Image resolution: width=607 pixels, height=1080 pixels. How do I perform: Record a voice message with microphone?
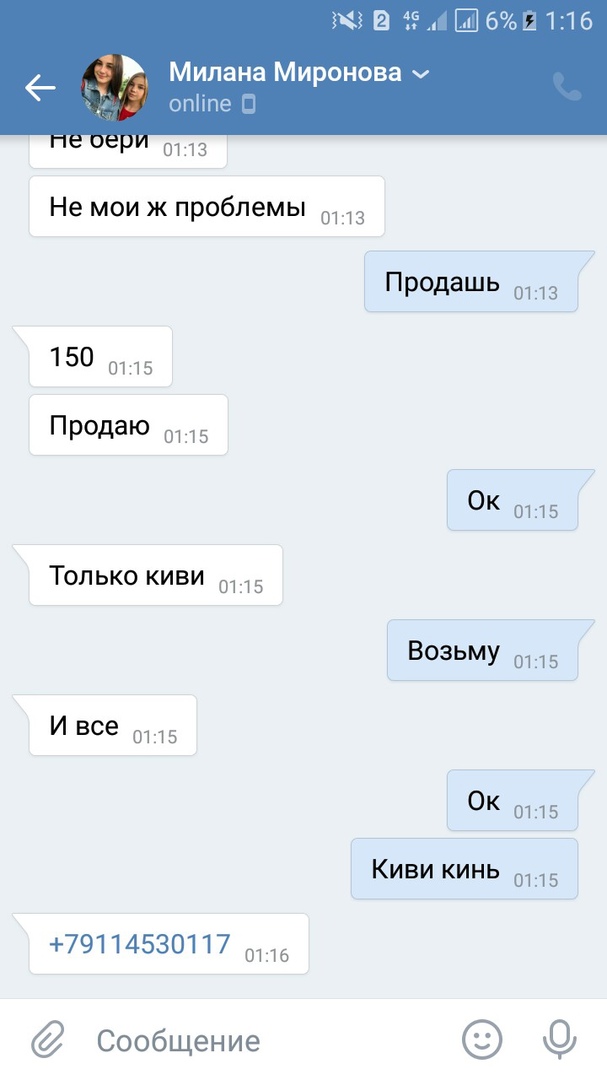559,1040
